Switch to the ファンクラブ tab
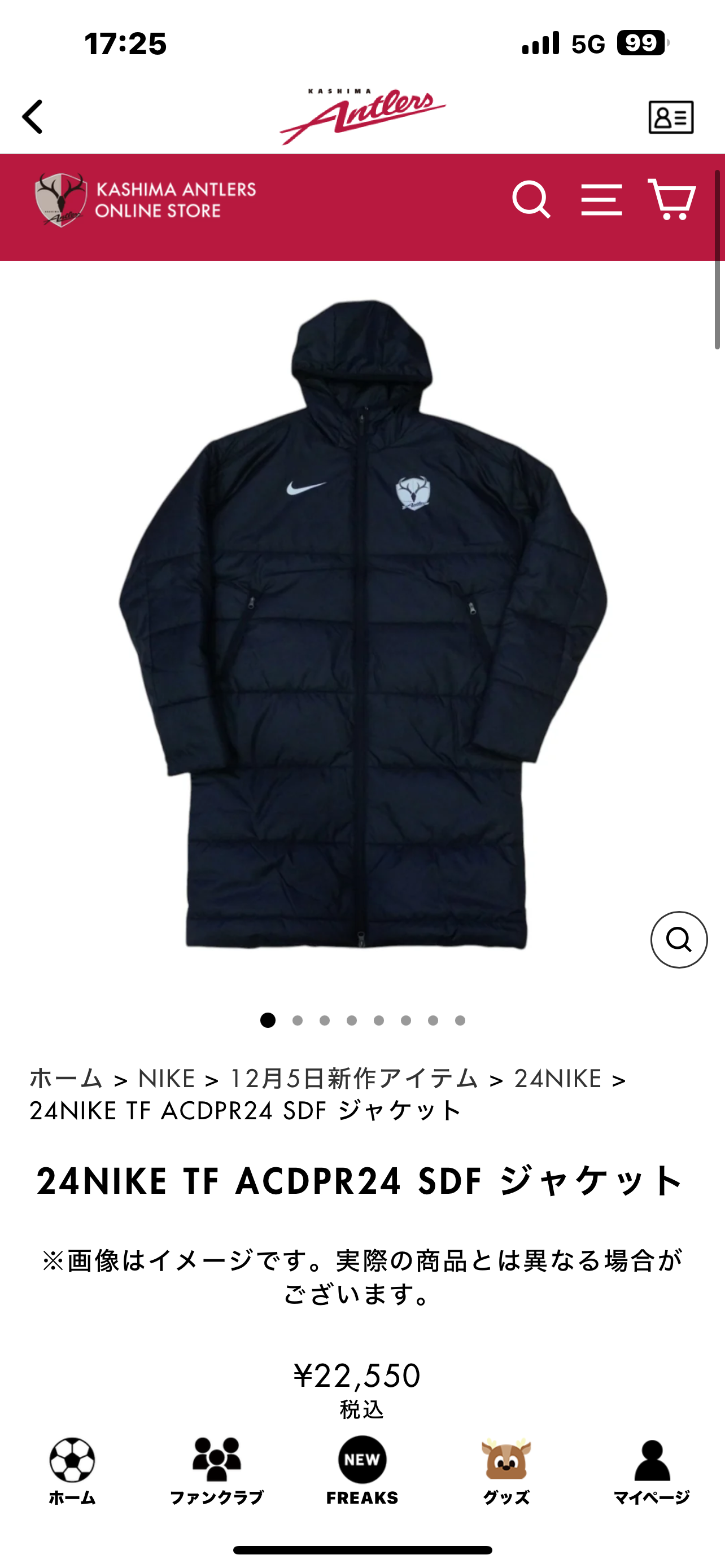725x1568 pixels. 217,1470
